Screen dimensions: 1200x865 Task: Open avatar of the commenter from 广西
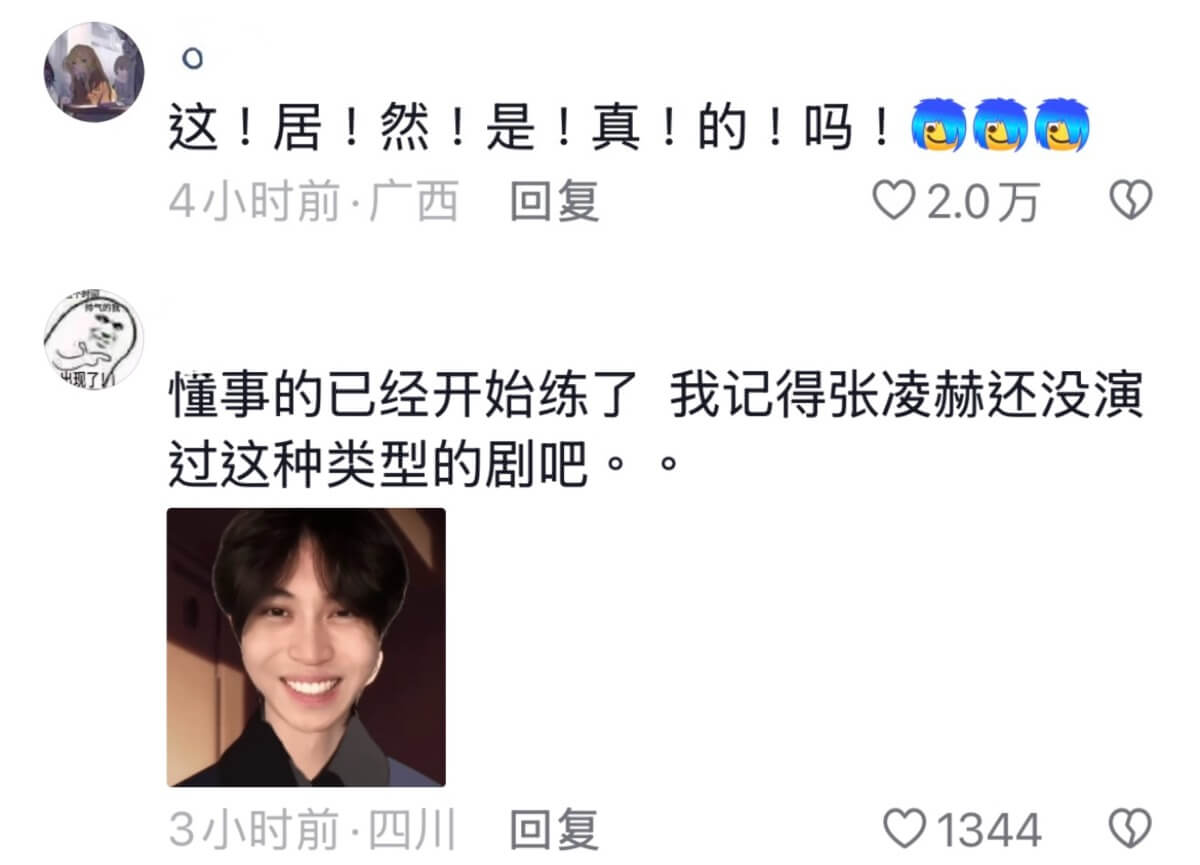pos(94,72)
